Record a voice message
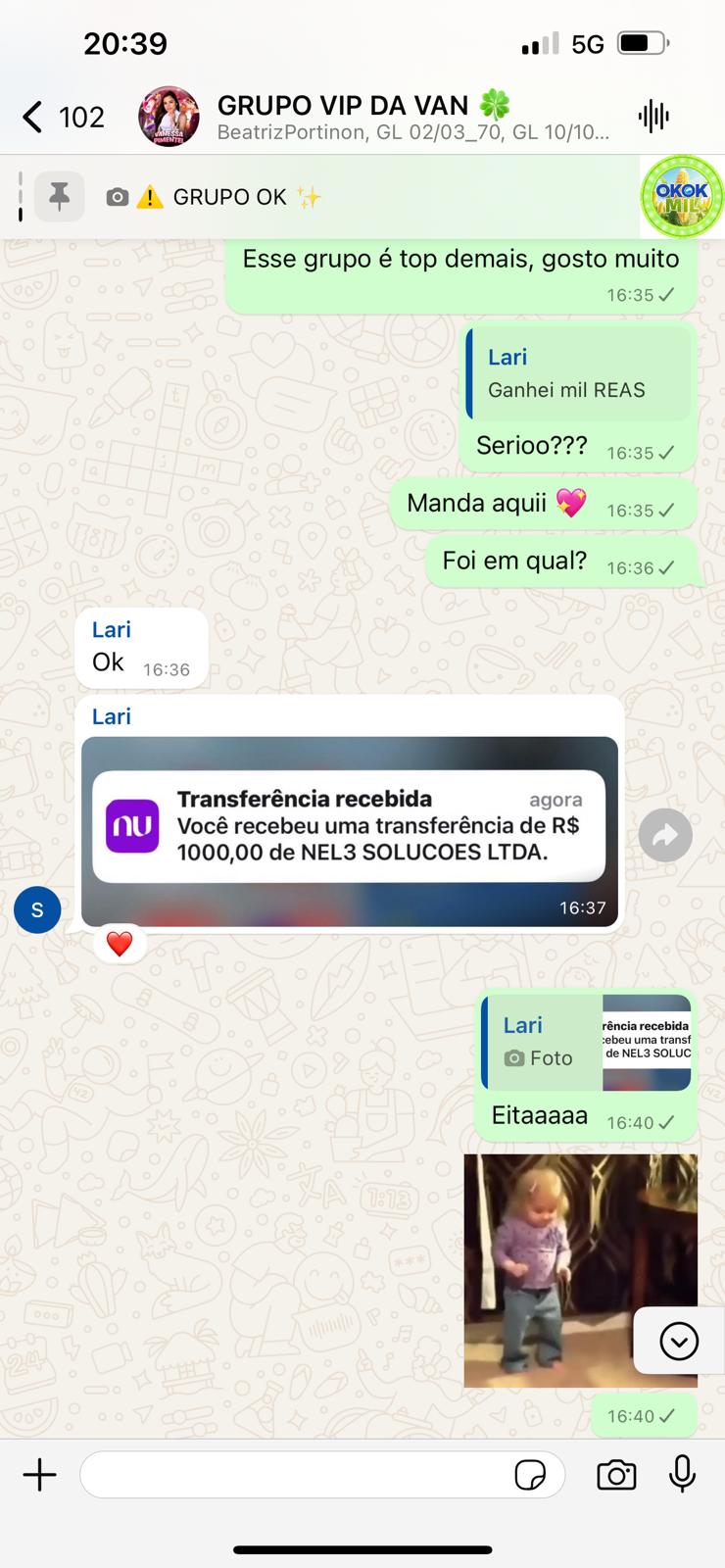 [x=682, y=1475]
